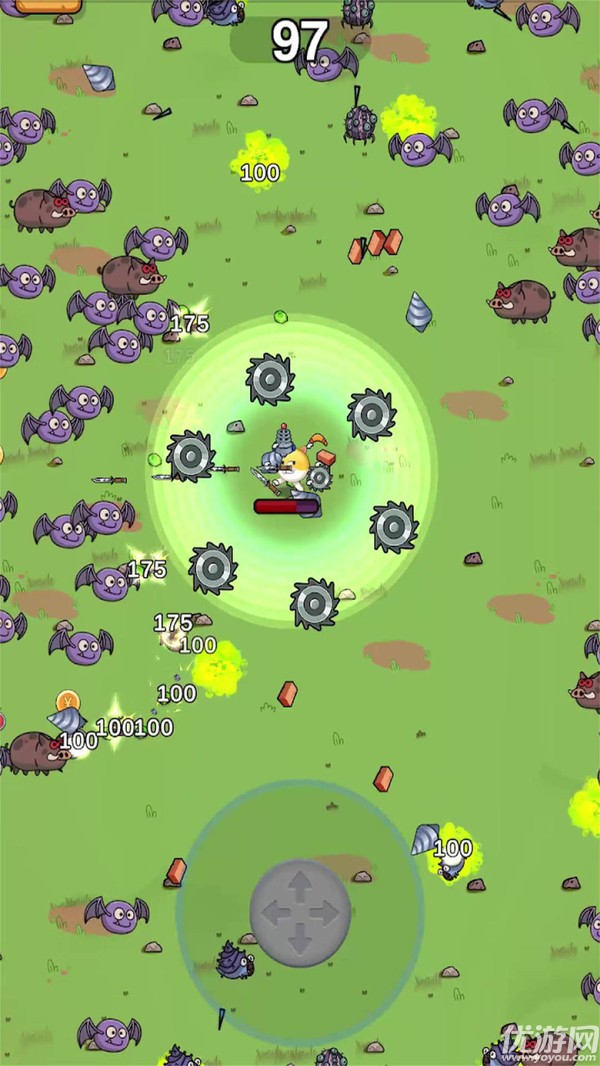Tap the virtual joystick directional pad
The width and height of the screenshot is (600, 1066).
coord(300,912)
